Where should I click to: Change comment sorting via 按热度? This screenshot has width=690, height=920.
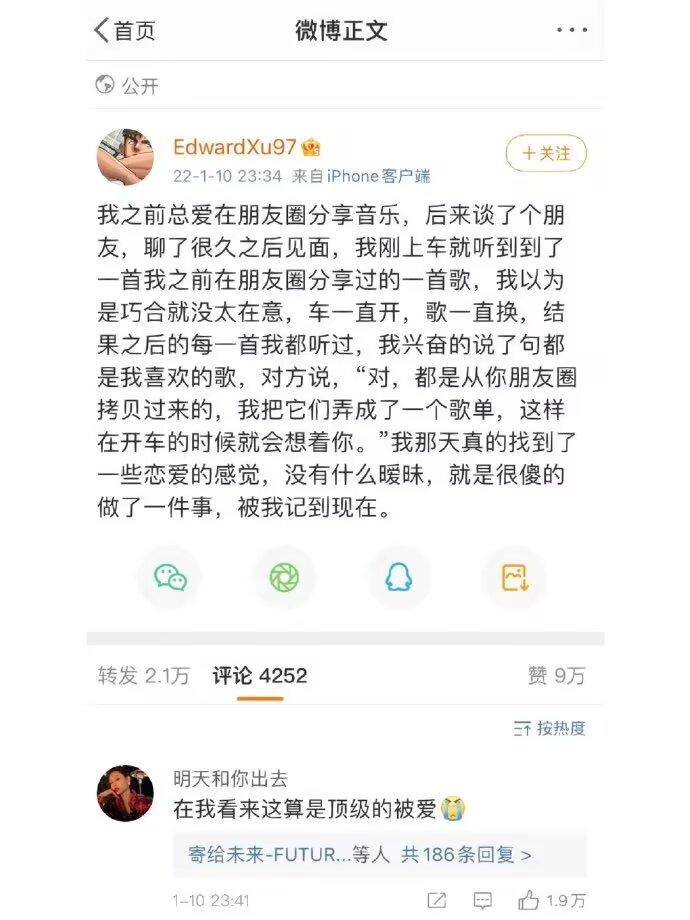pyautogui.click(x=549, y=728)
